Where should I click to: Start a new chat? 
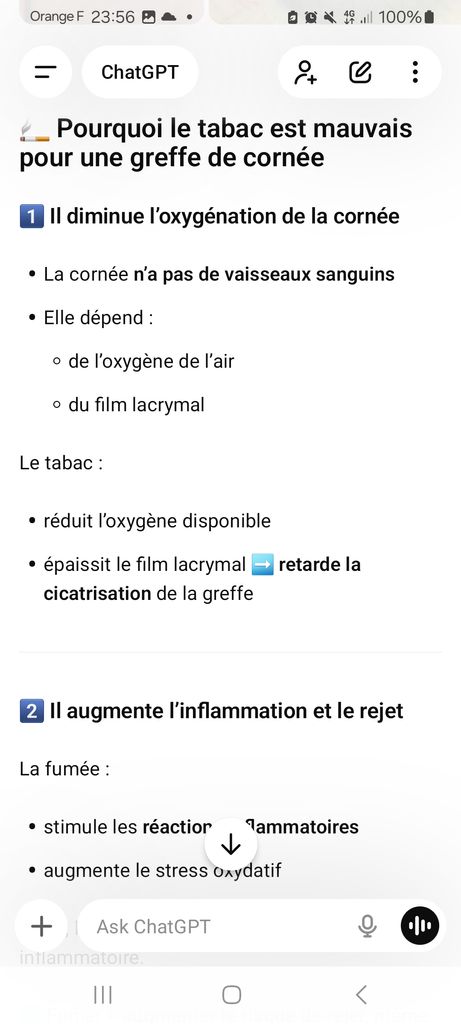[x=360, y=72]
